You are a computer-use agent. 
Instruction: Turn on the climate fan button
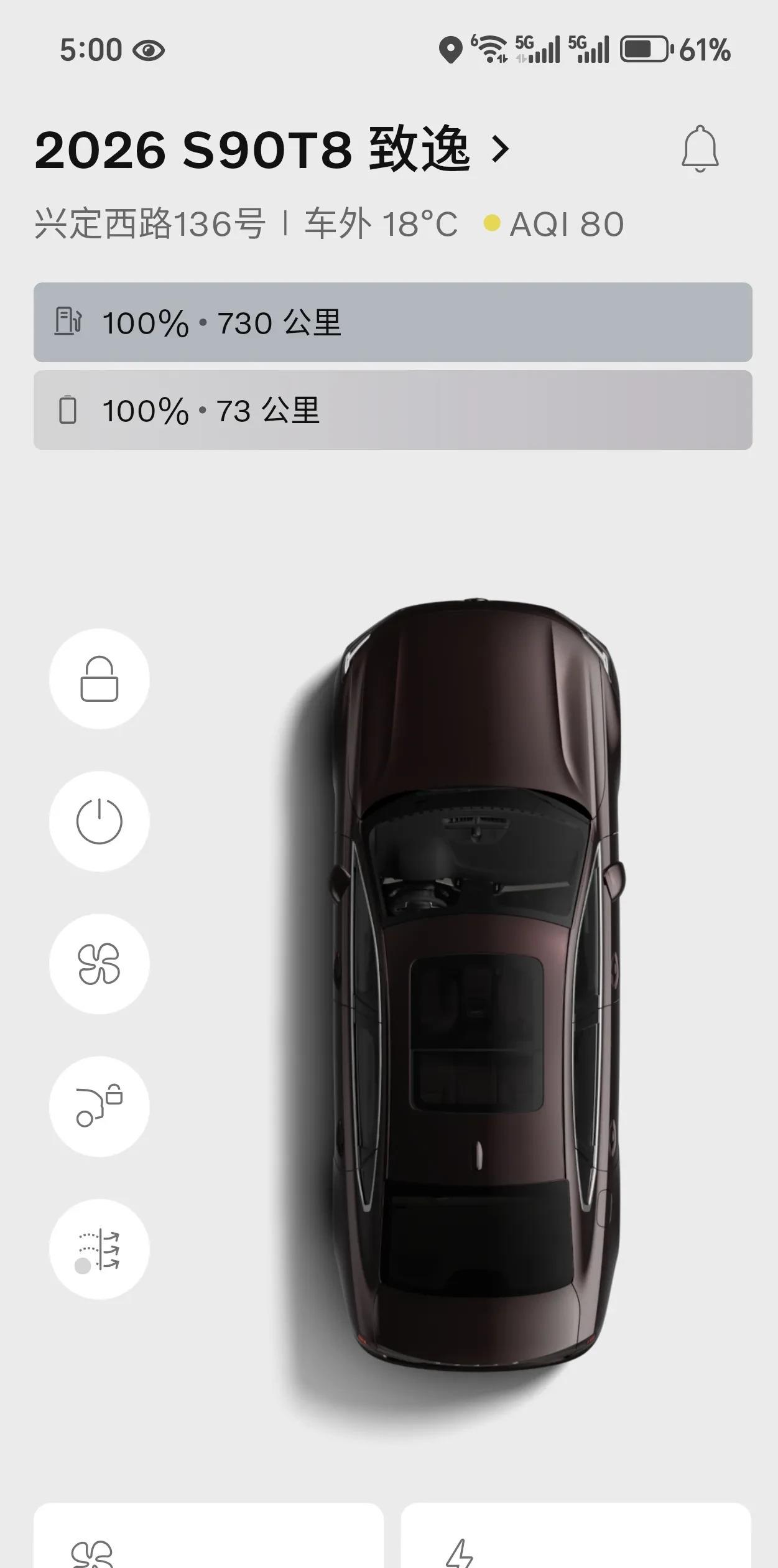pyautogui.click(x=100, y=964)
